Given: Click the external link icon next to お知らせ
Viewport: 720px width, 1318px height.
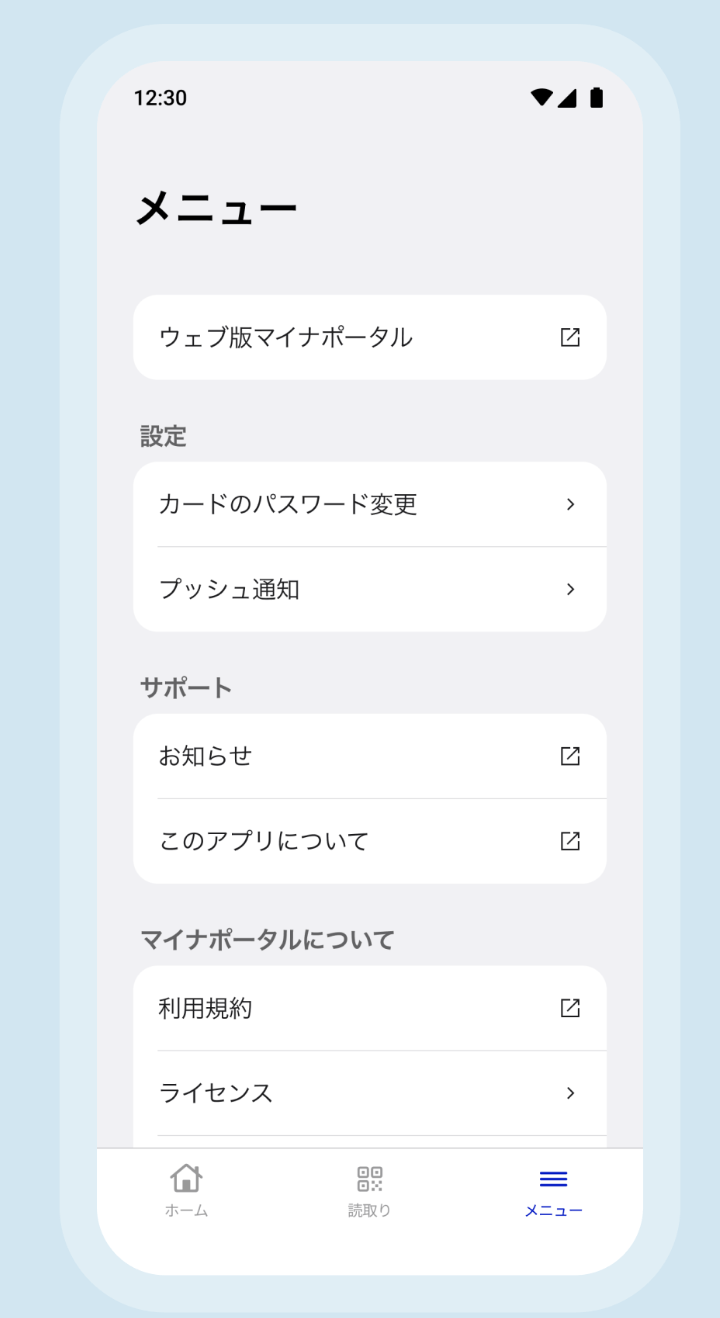Looking at the screenshot, I should (x=570, y=756).
